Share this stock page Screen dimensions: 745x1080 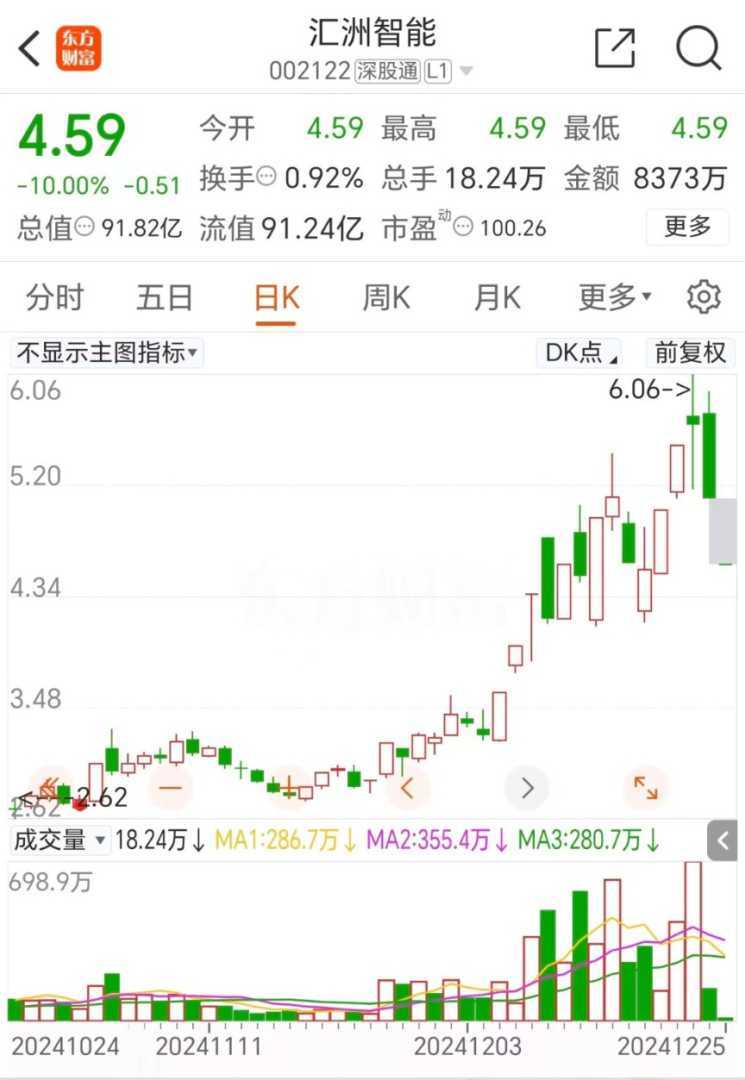click(615, 48)
